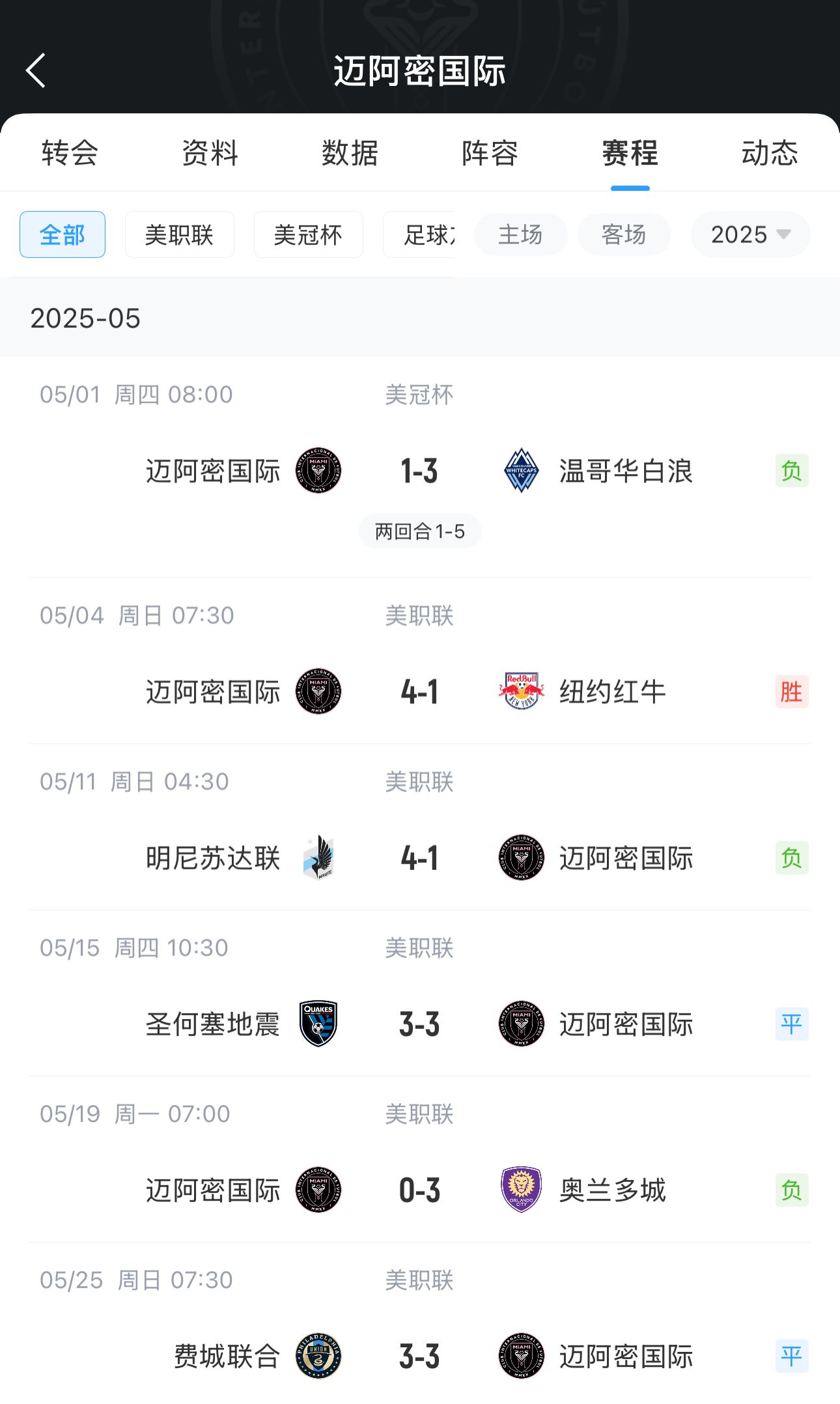Image resolution: width=840 pixels, height=1404 pixels.
Task: Filter matches by 美职联
Action: click(x=179, y=234)
